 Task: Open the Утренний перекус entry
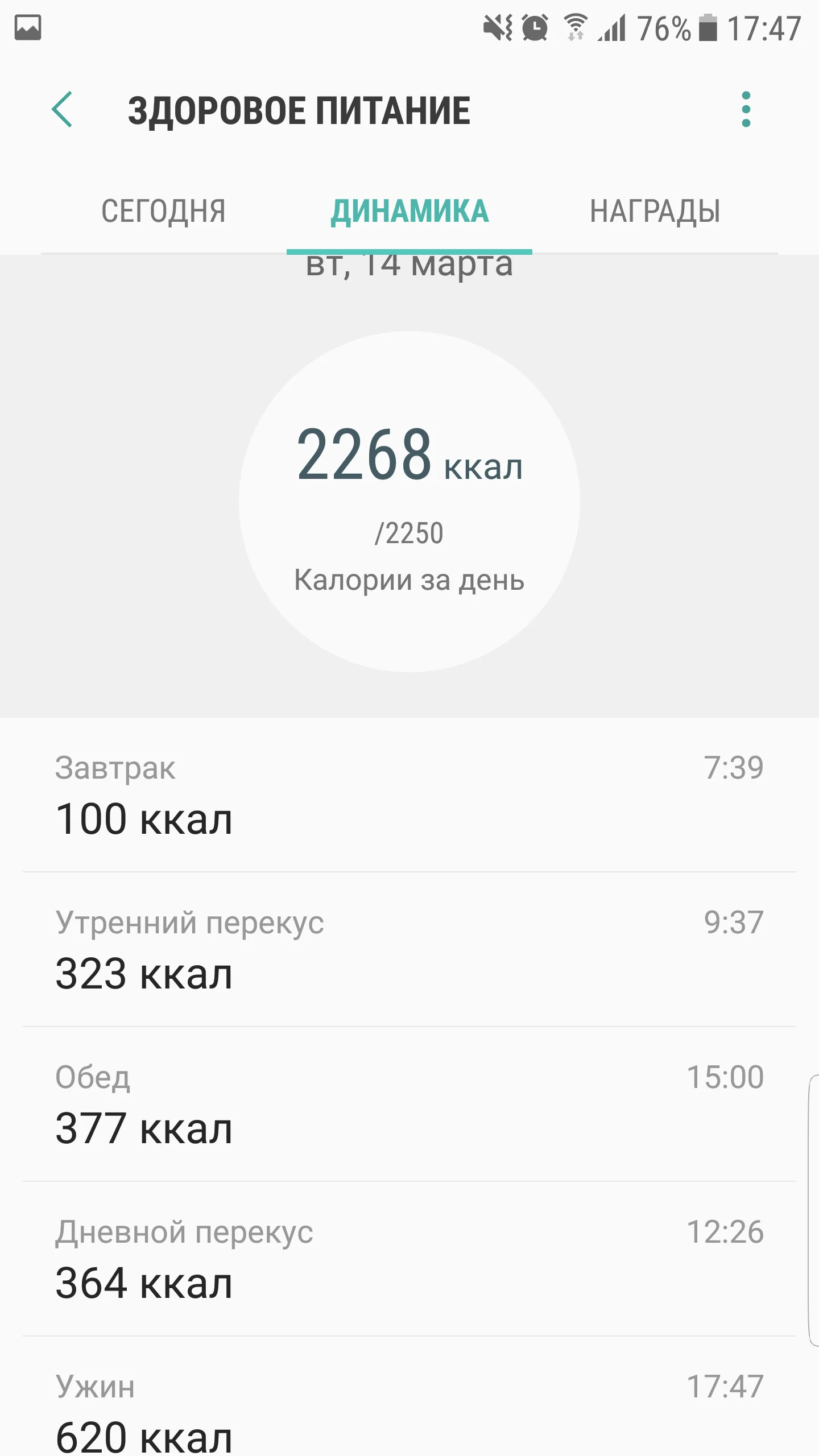click(x=409, y=949)
